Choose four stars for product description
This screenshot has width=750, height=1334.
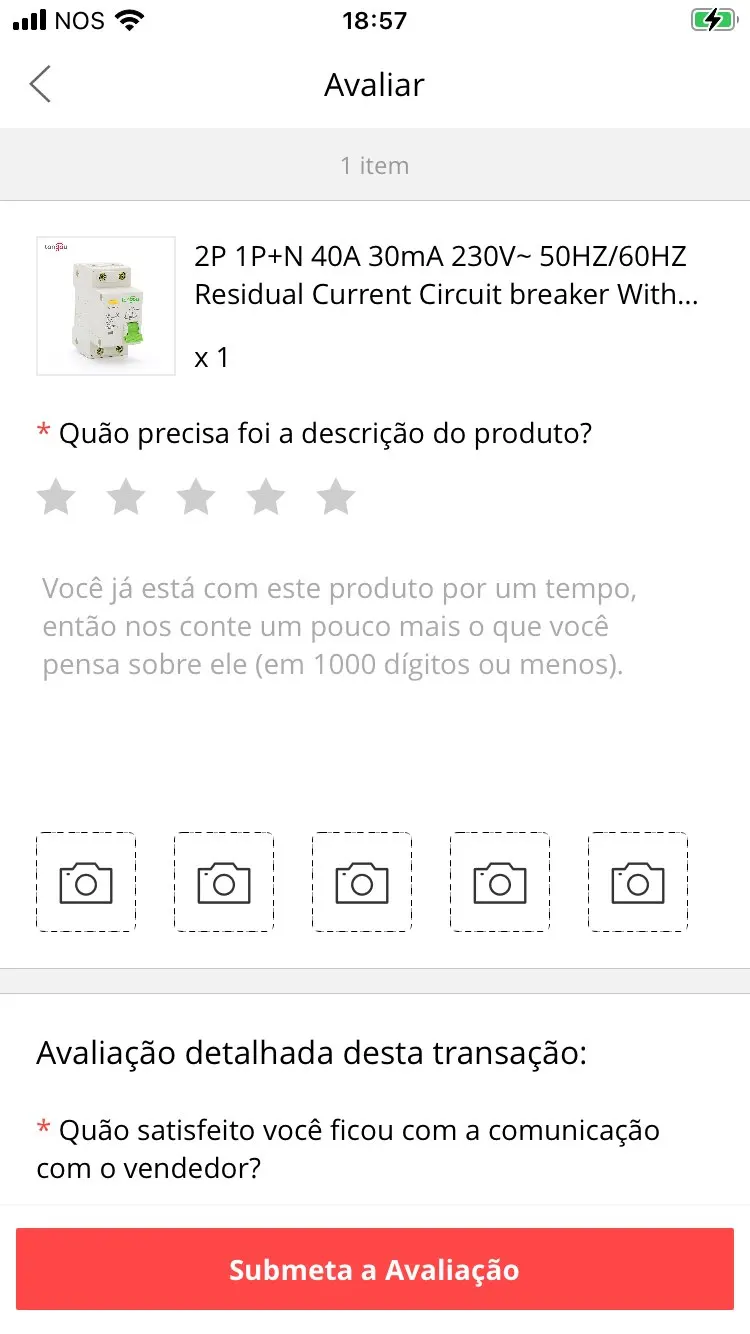pyautogui.click(x=266, y=497)
